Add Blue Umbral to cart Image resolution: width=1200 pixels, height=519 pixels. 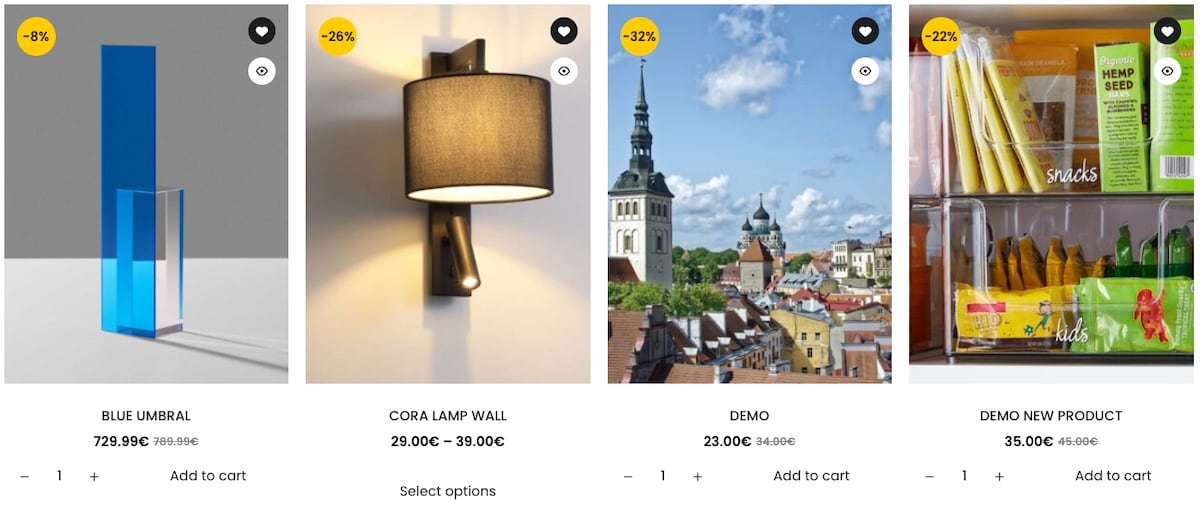tap(208, 476)
